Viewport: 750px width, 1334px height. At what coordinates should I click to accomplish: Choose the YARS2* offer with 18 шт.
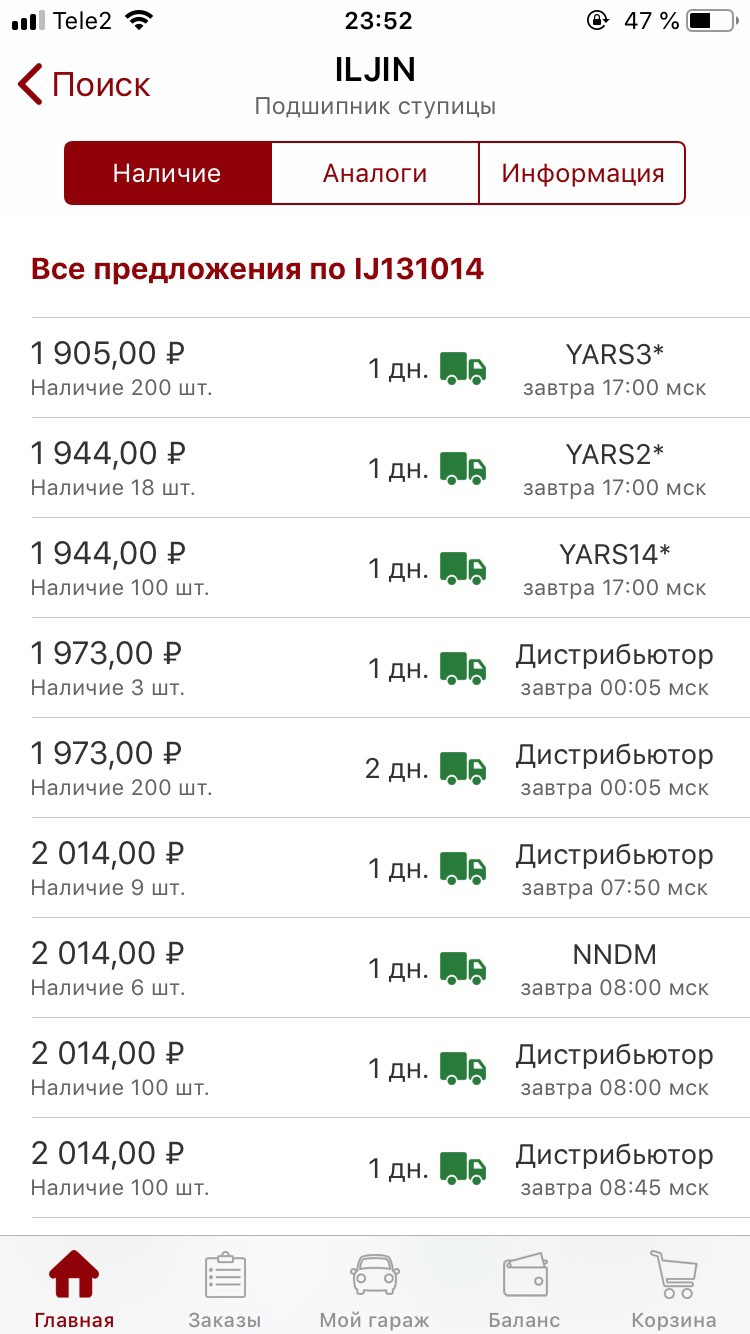375,468
